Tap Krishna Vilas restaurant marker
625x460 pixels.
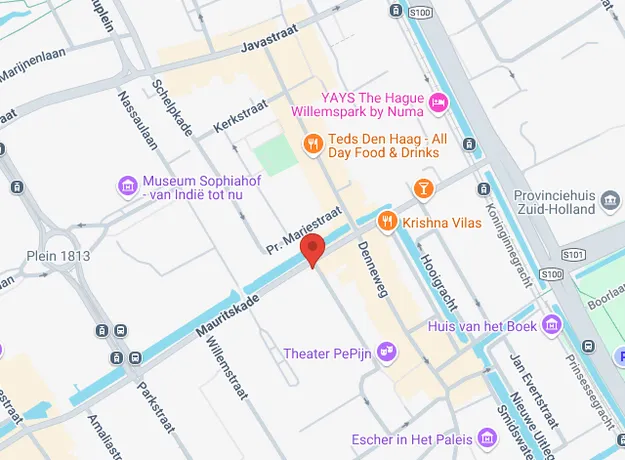pyautogui.click(x=385, y=222)
